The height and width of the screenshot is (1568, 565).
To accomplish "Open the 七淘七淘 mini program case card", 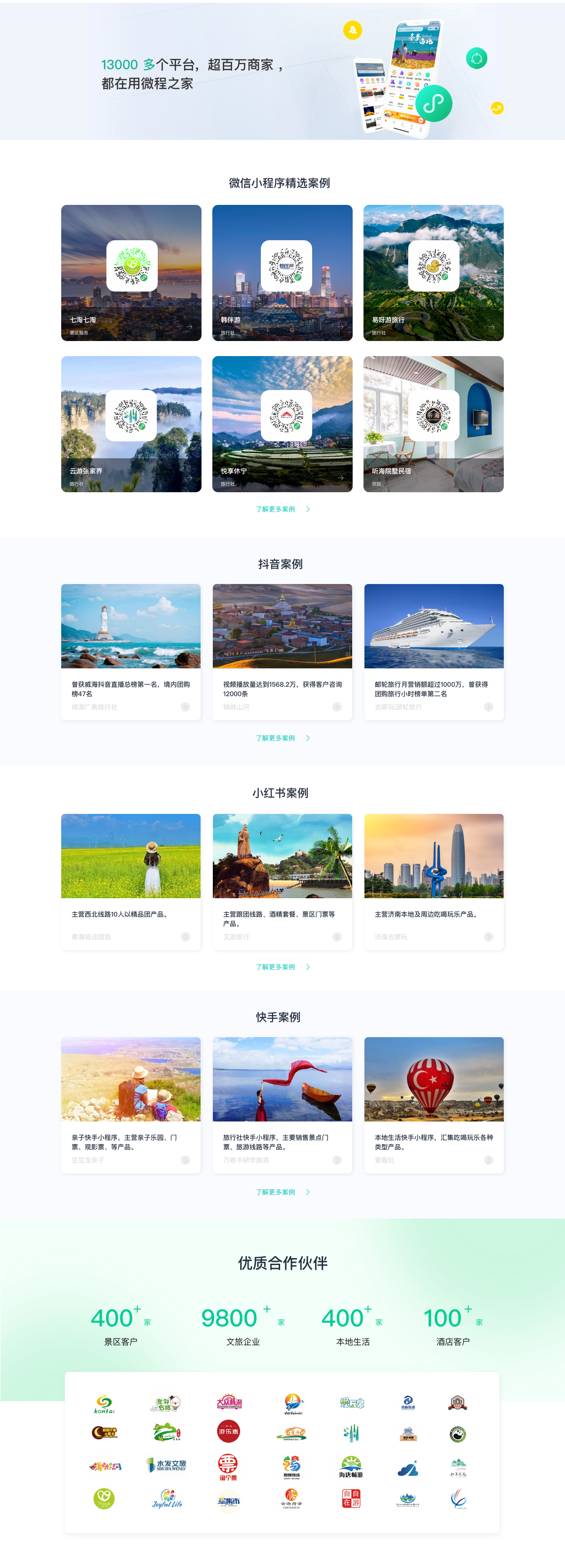I will [x=131, y=273].
